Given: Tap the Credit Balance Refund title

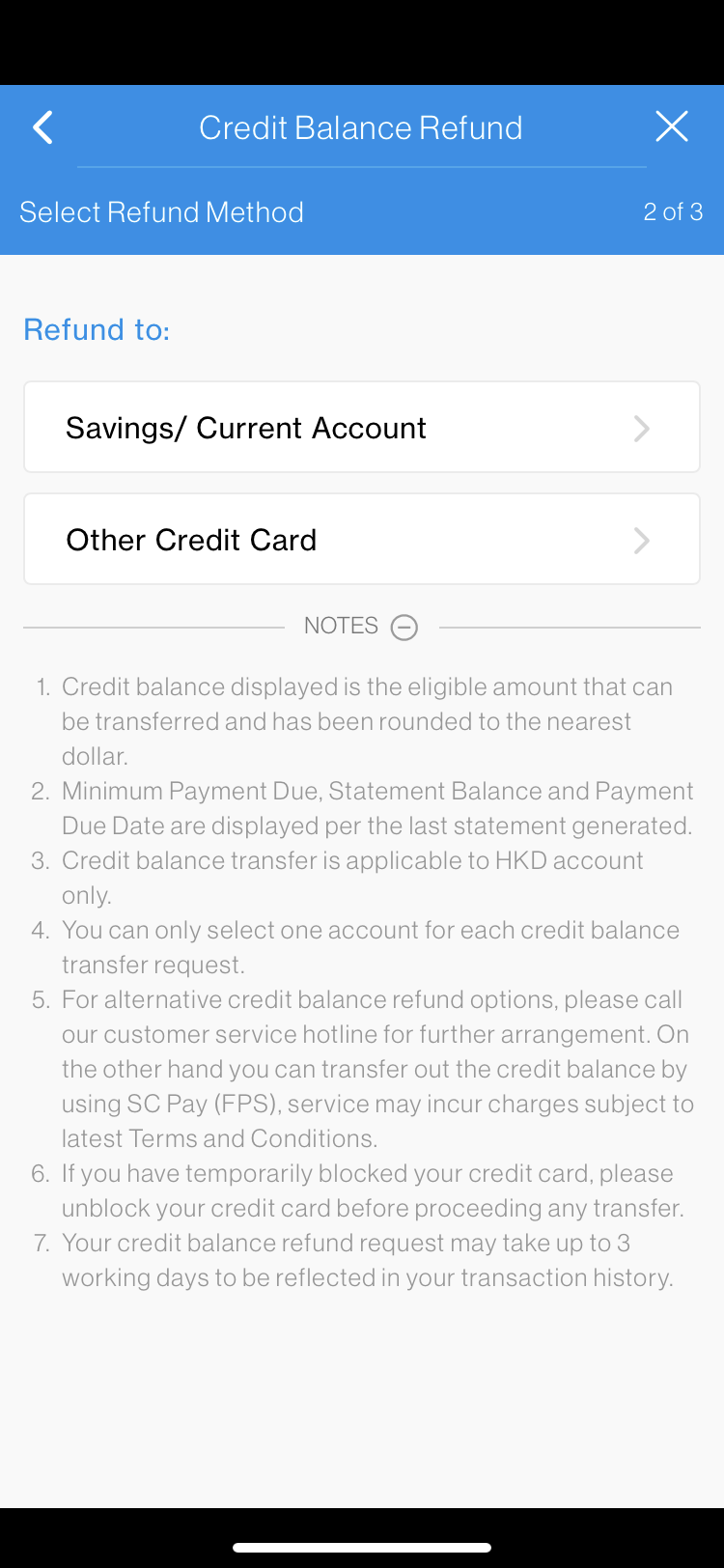Looking at the screenshot, I should (360, 126).
